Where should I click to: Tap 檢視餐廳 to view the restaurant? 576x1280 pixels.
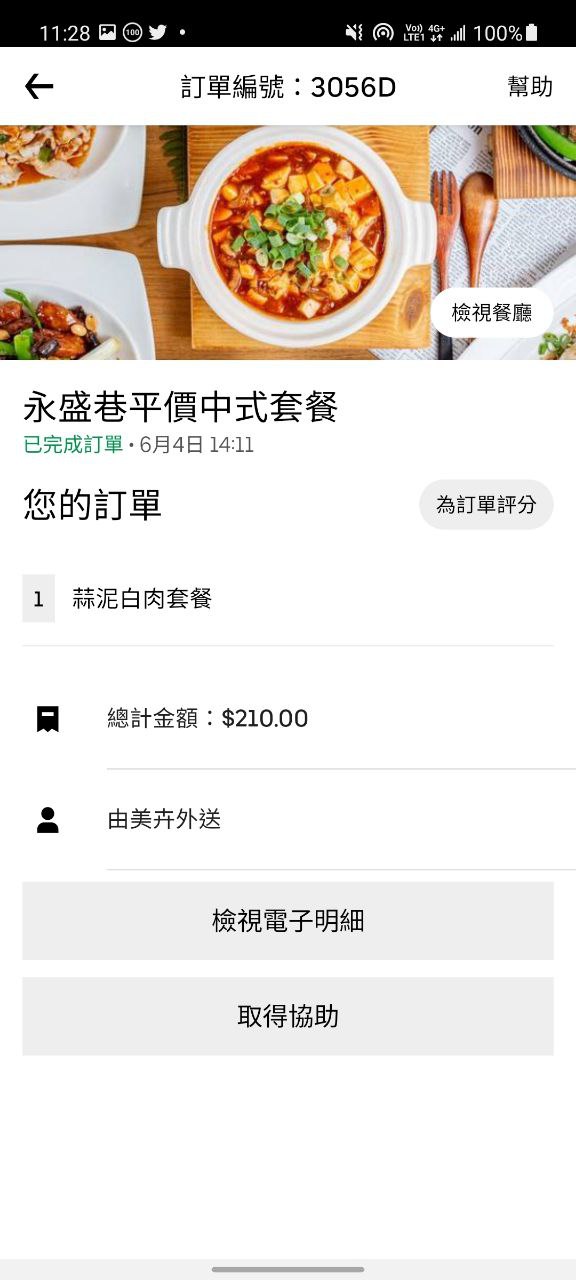tap(491, 313)
